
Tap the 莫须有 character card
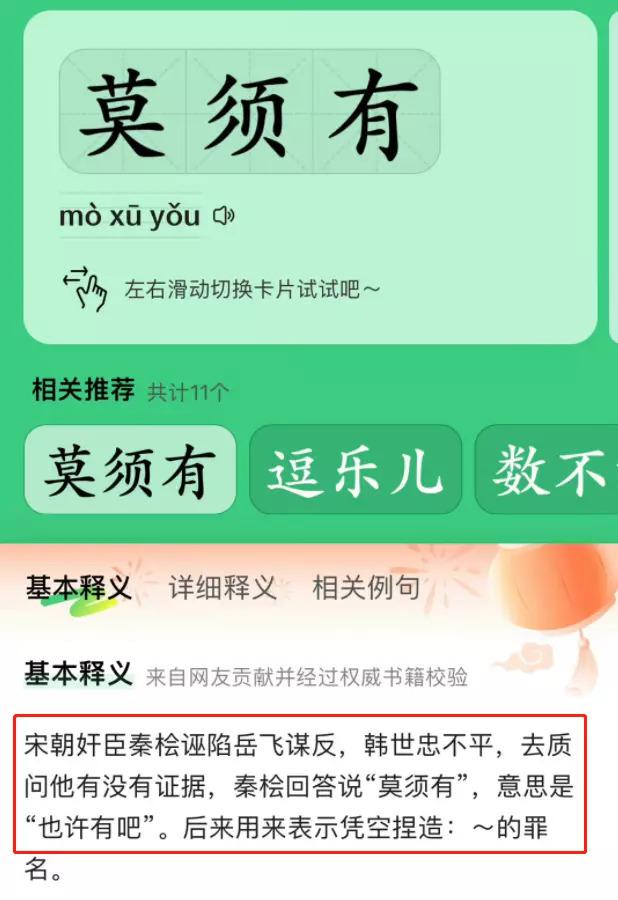pyautogui.click(x=249, y=110)
